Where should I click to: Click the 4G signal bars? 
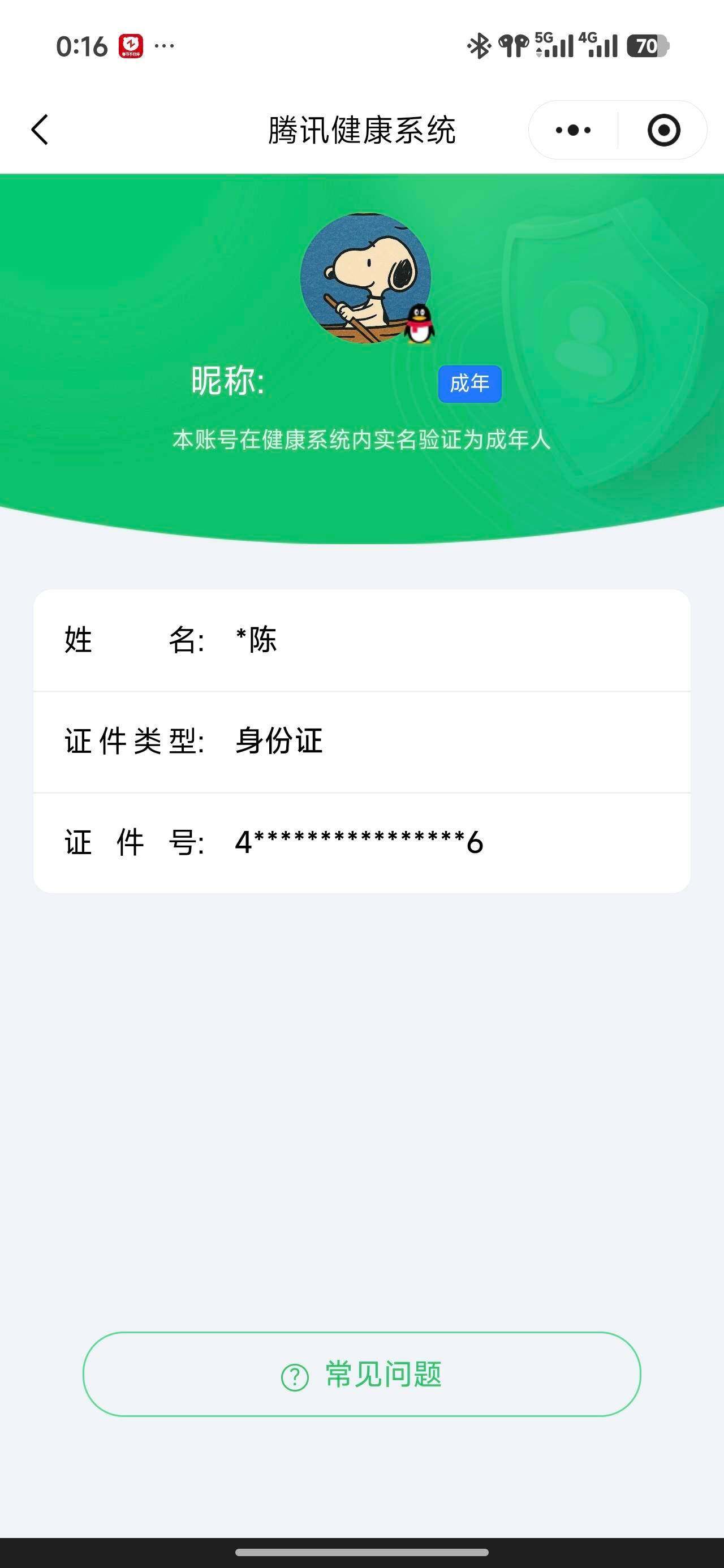coord(600,46)
